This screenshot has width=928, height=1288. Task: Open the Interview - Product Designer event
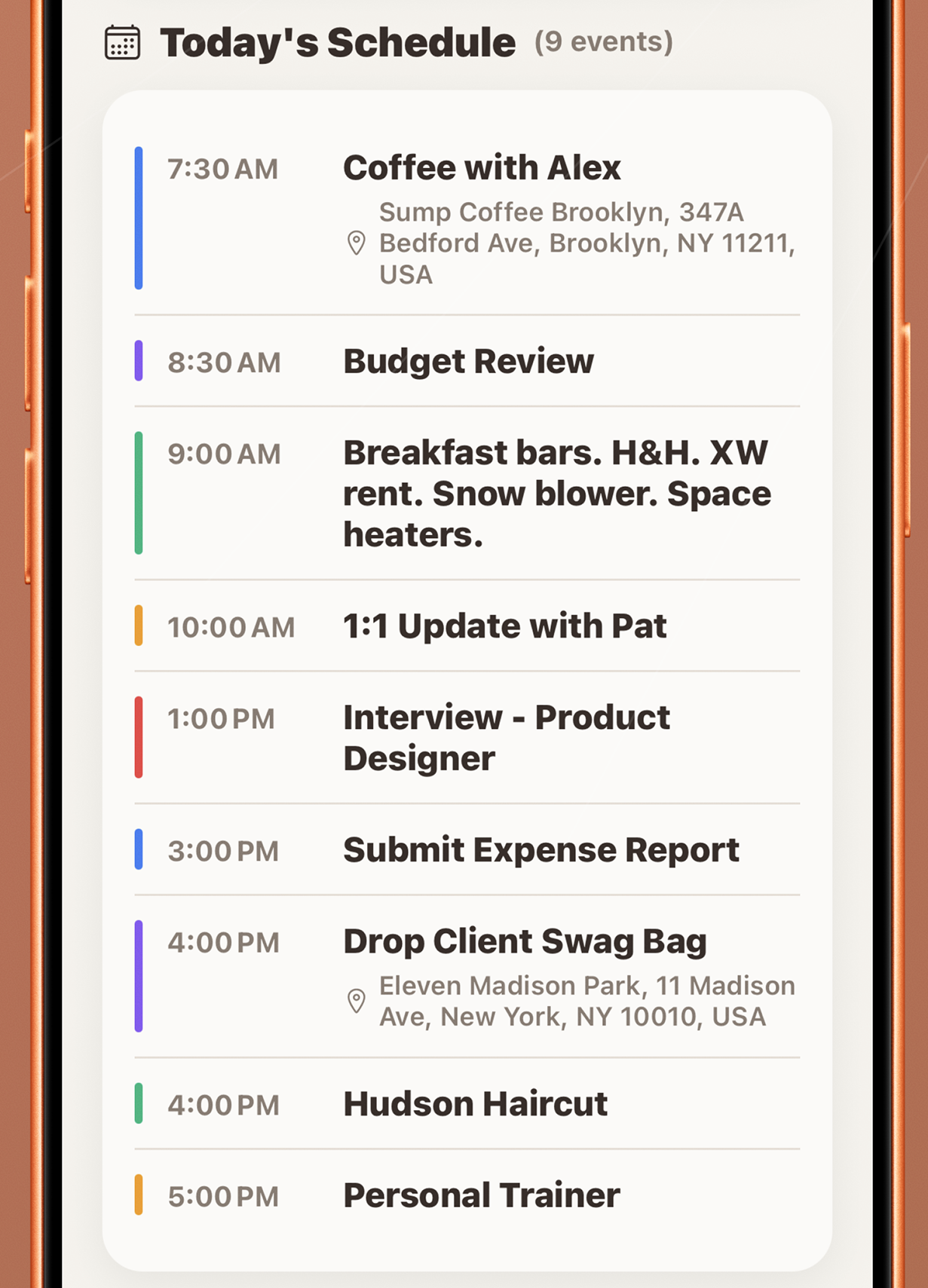506,736
